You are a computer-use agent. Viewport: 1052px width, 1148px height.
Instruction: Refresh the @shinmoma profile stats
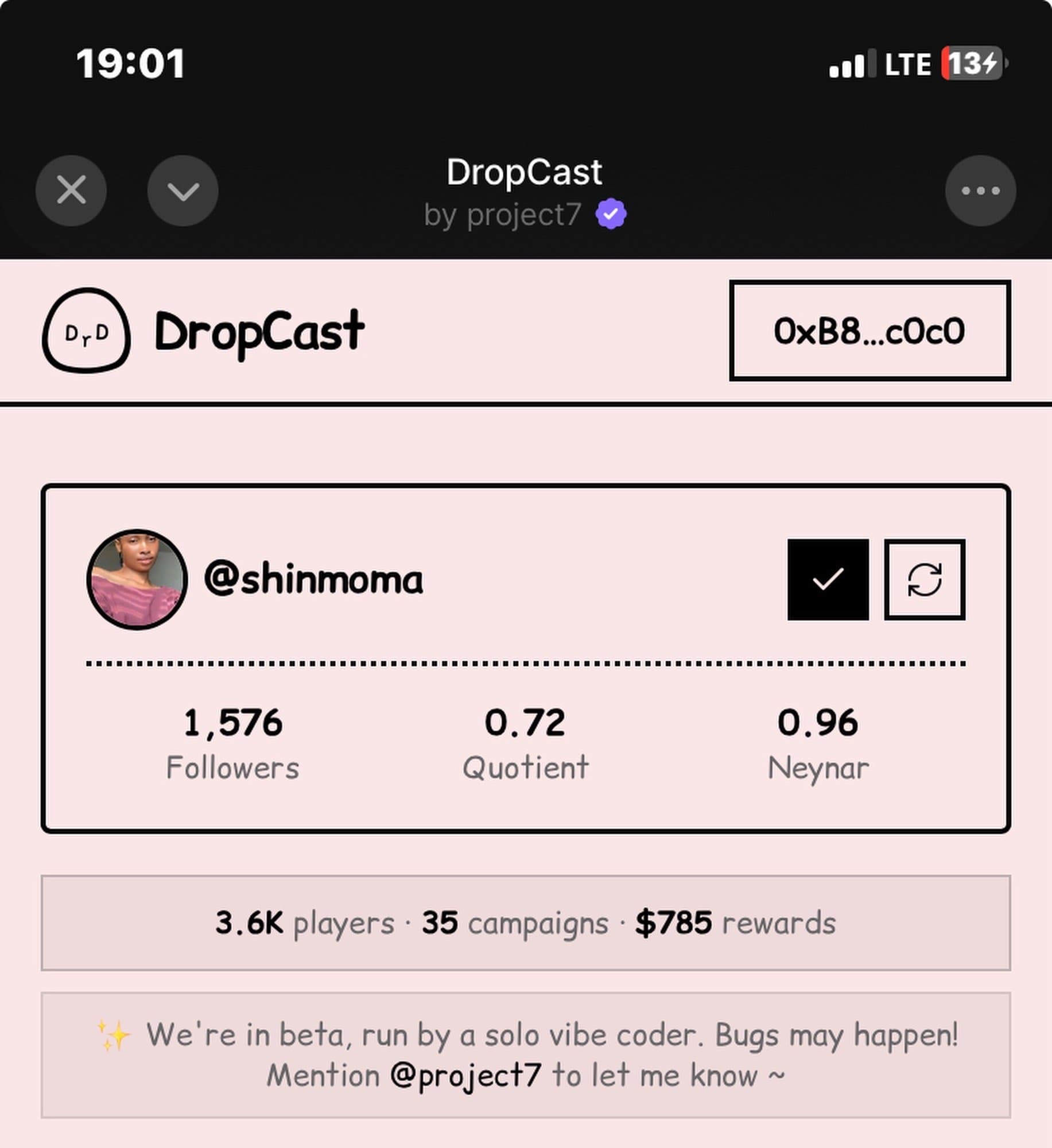(925, 579)
